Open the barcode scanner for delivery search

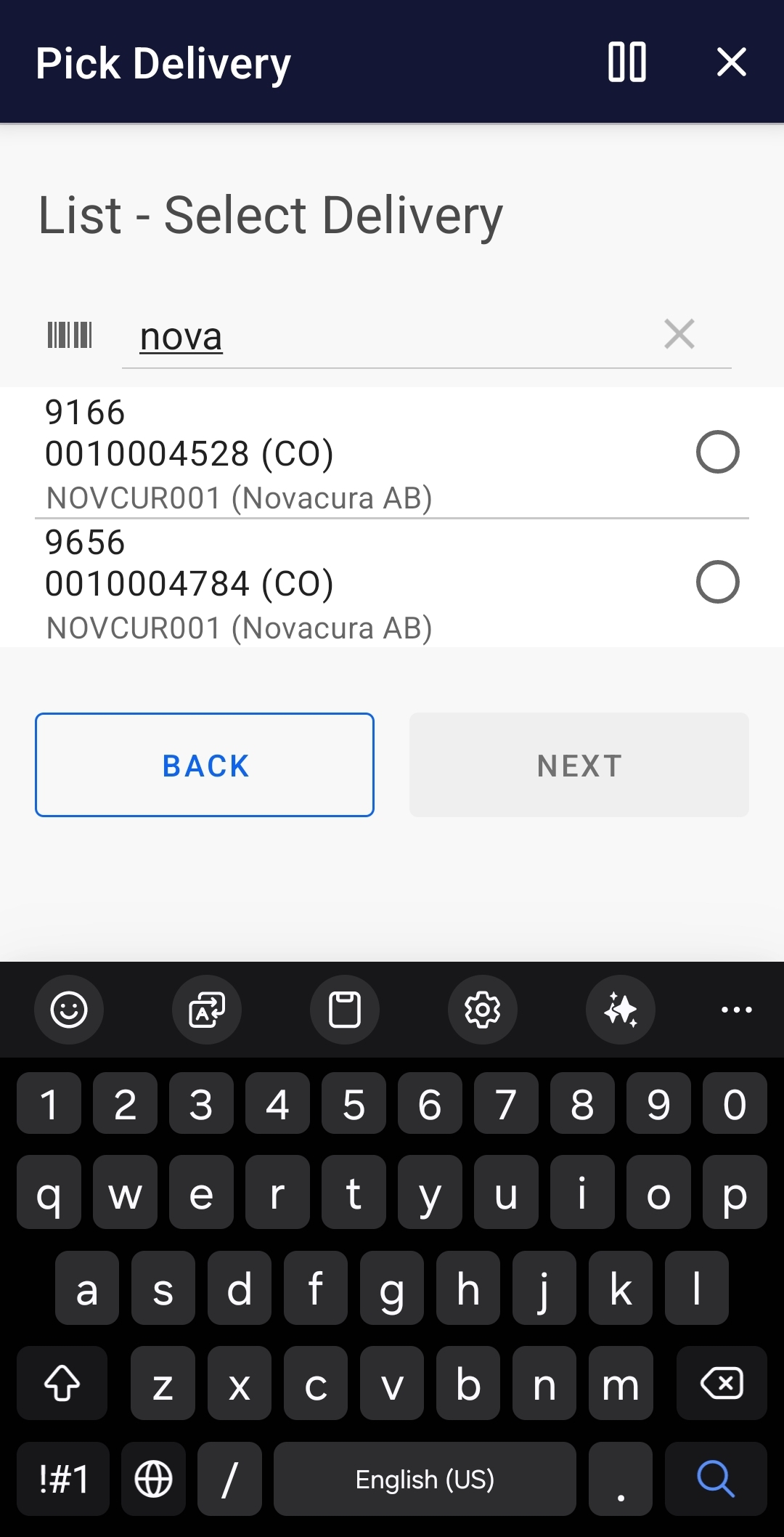(x=69, y=334)
